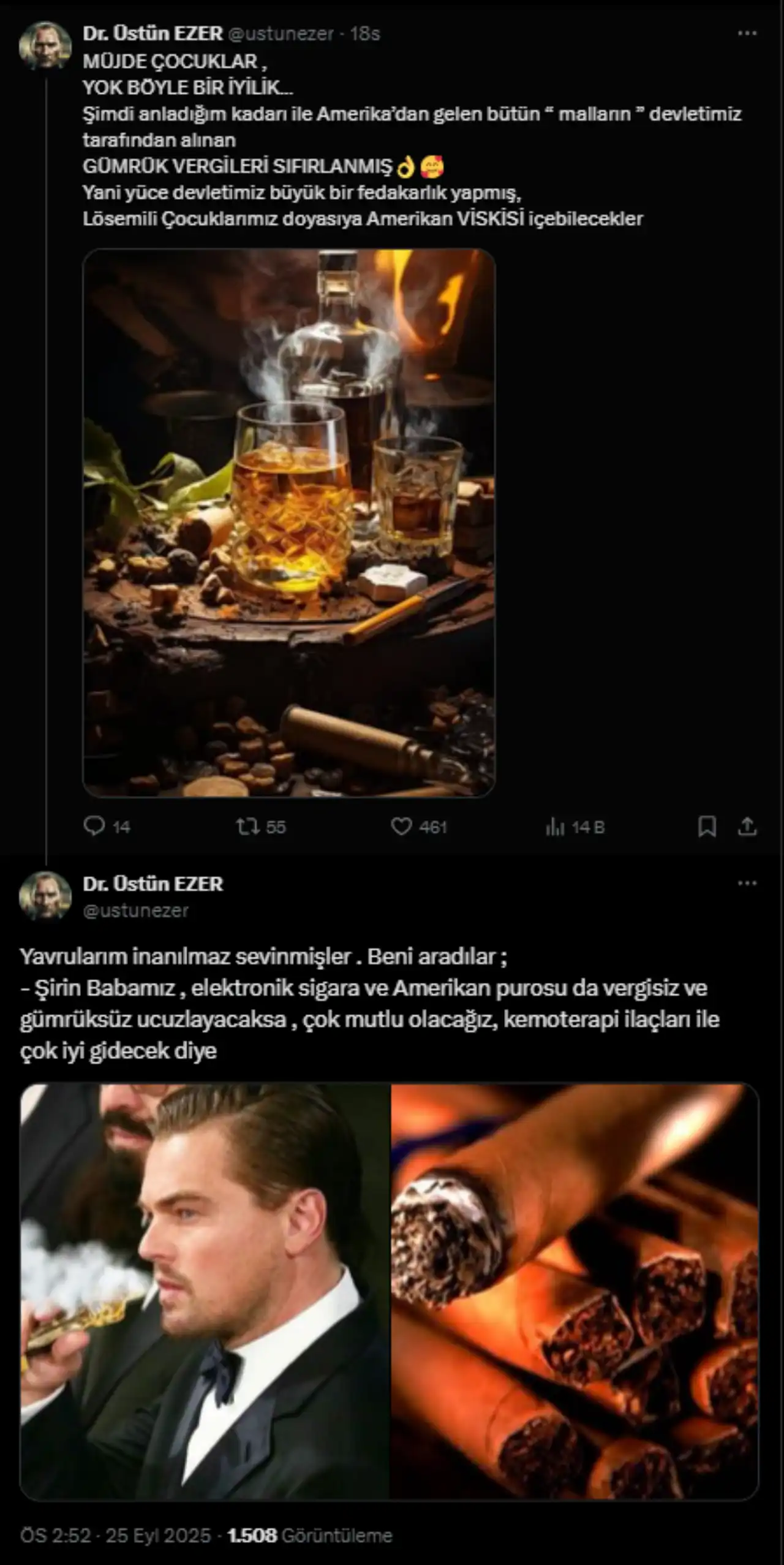
Task: Bookmark the whisky tweet
Action: [x=709, y=825]
